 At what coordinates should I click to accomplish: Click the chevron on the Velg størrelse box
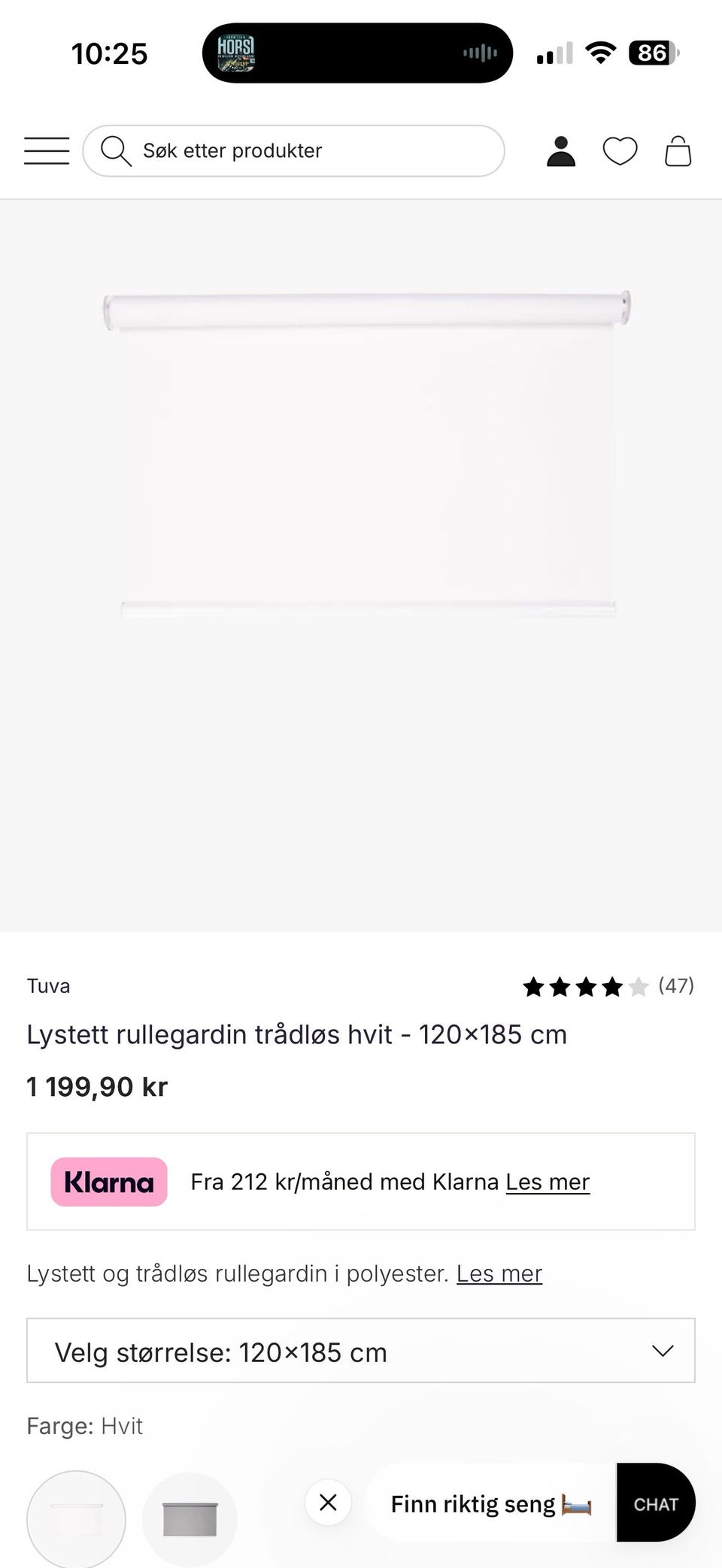point(663,1351)
